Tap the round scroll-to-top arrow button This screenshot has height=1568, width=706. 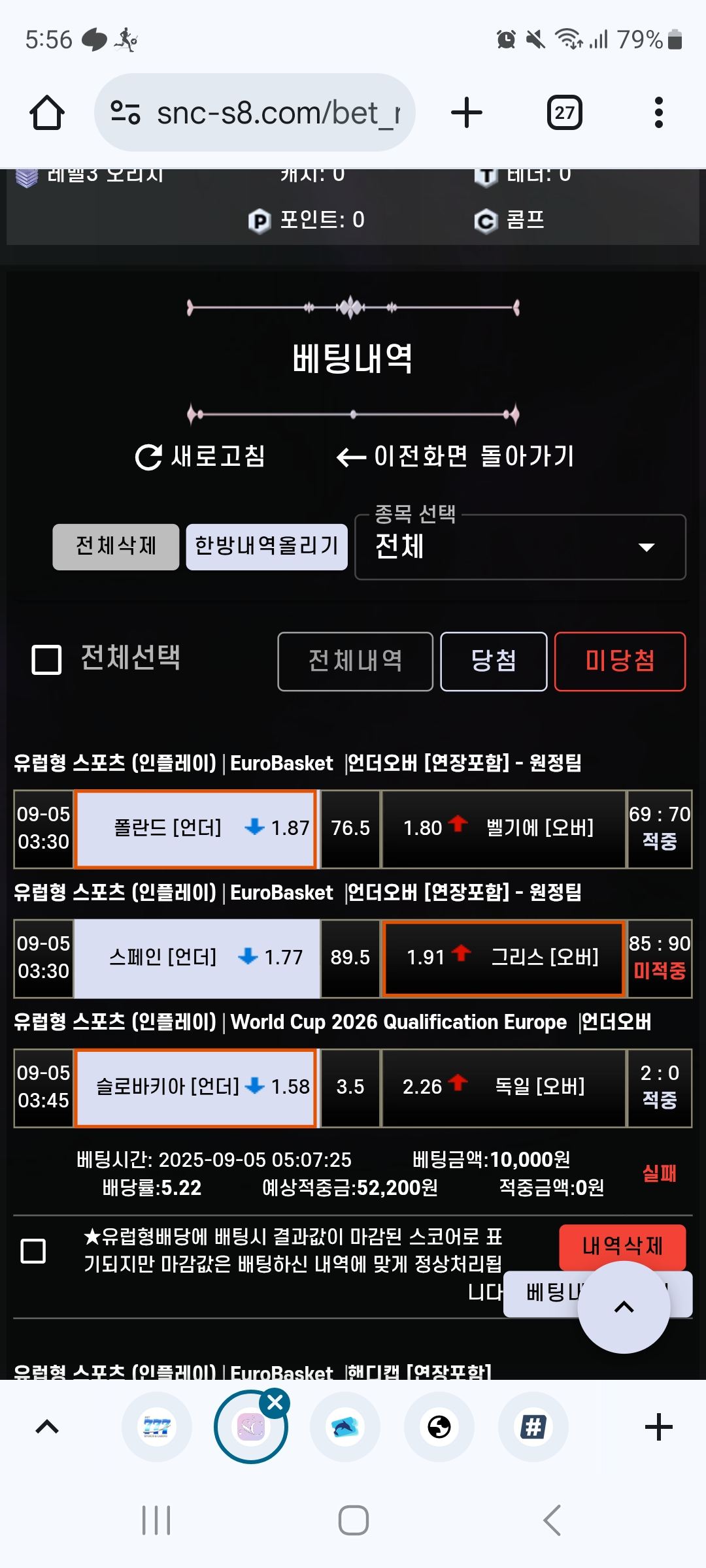pyautogui.click(x=624, y=1307)
